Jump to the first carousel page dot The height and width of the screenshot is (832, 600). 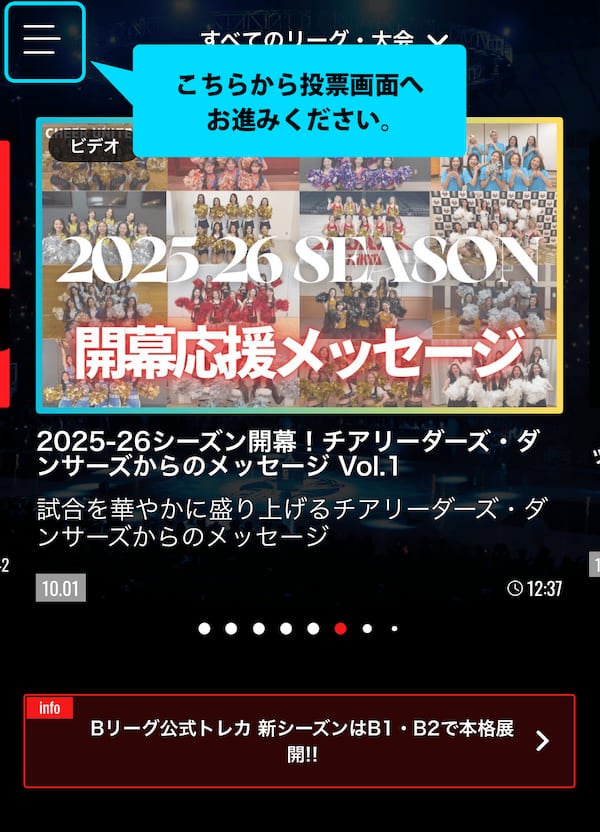point(205,629)
